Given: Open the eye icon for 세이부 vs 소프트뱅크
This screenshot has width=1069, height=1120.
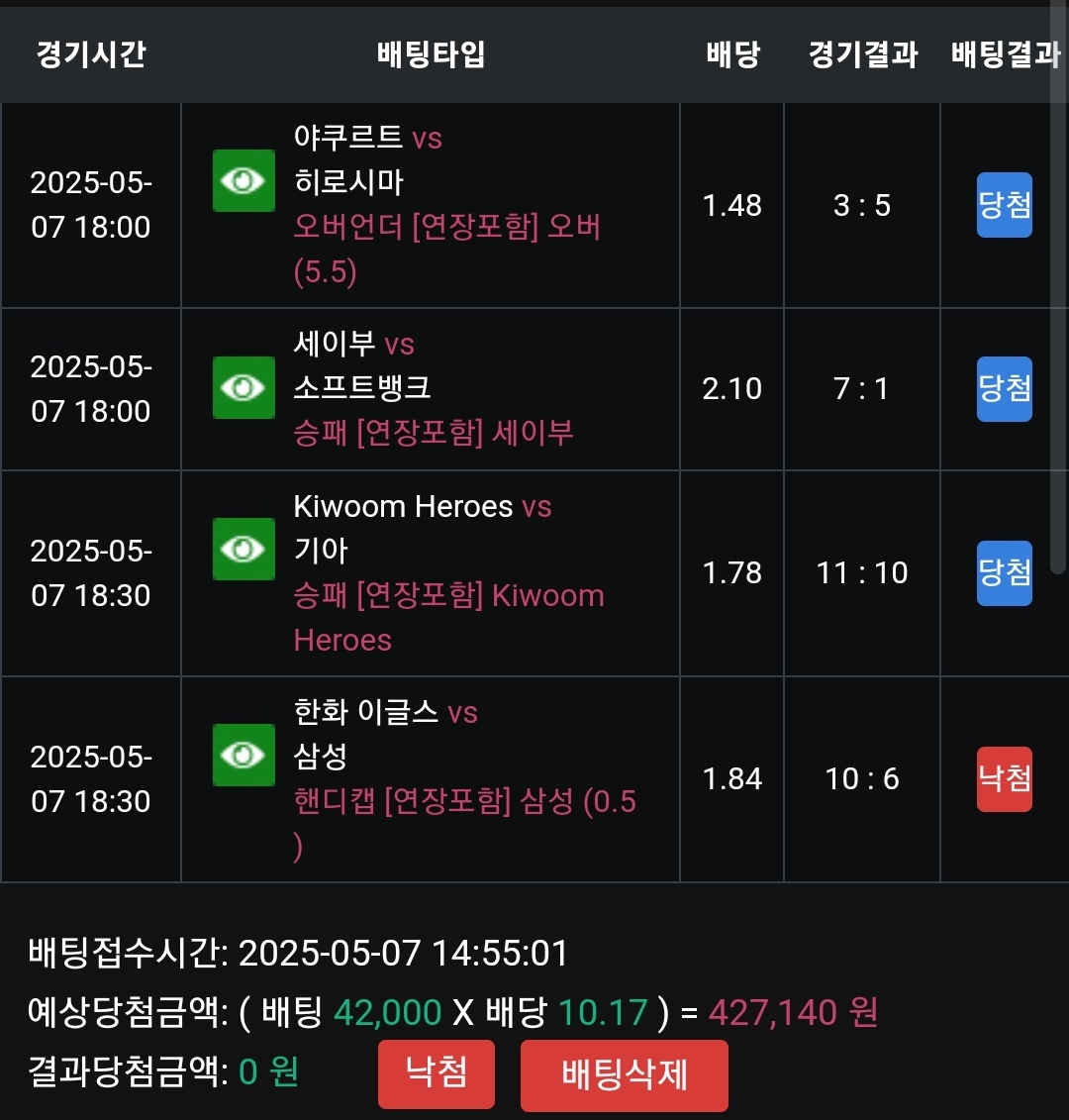Looking at the screenshot, I should pyautogui.click(x=243, y=387).
